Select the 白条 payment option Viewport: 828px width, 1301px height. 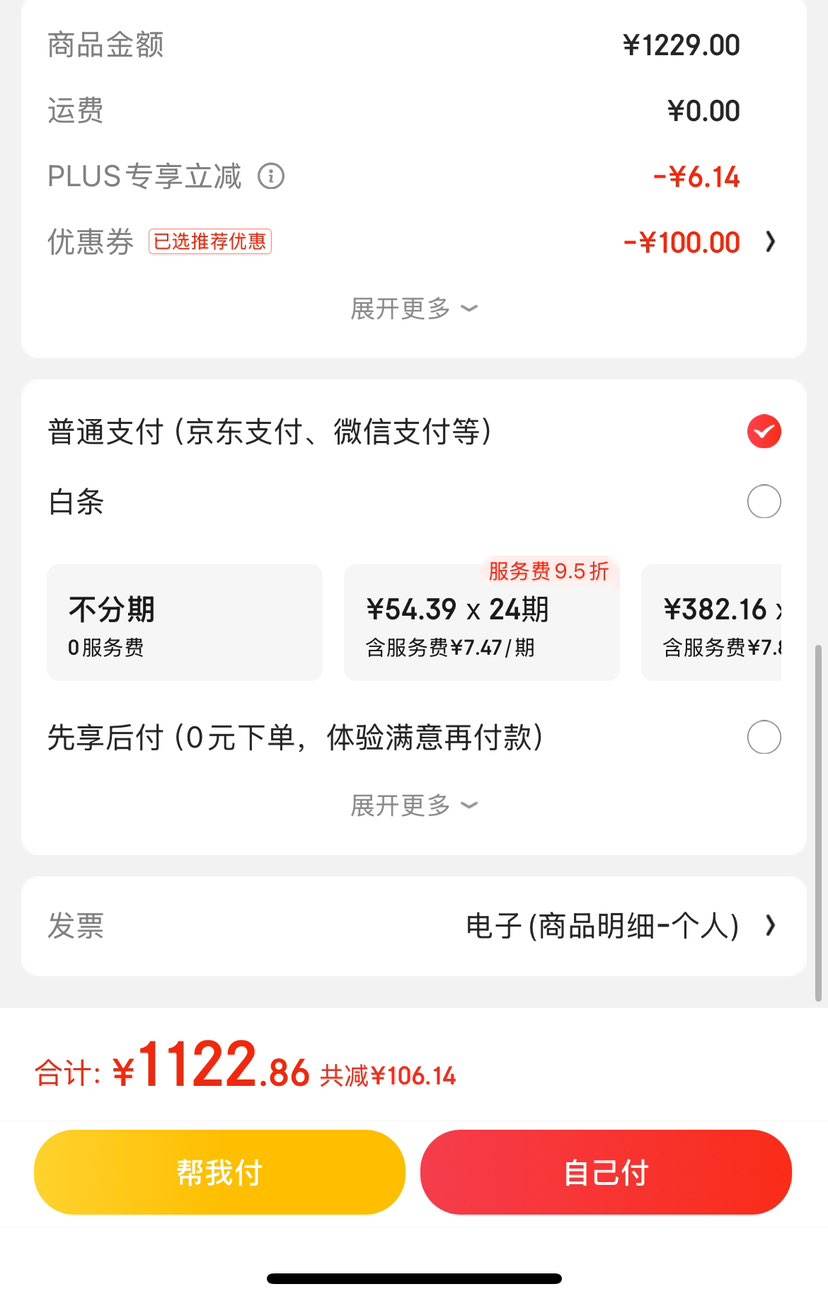(764, 501)
